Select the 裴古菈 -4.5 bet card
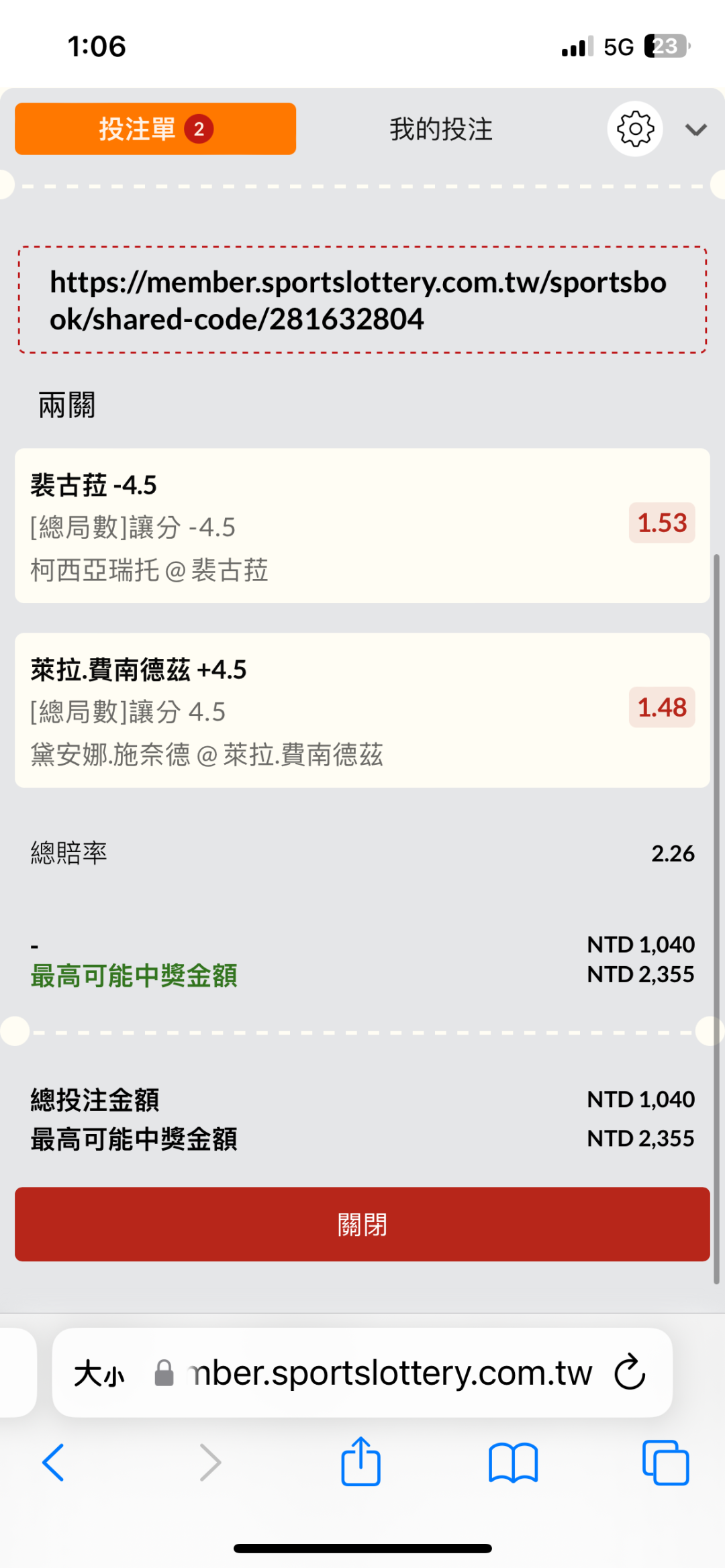 [362, 525]
